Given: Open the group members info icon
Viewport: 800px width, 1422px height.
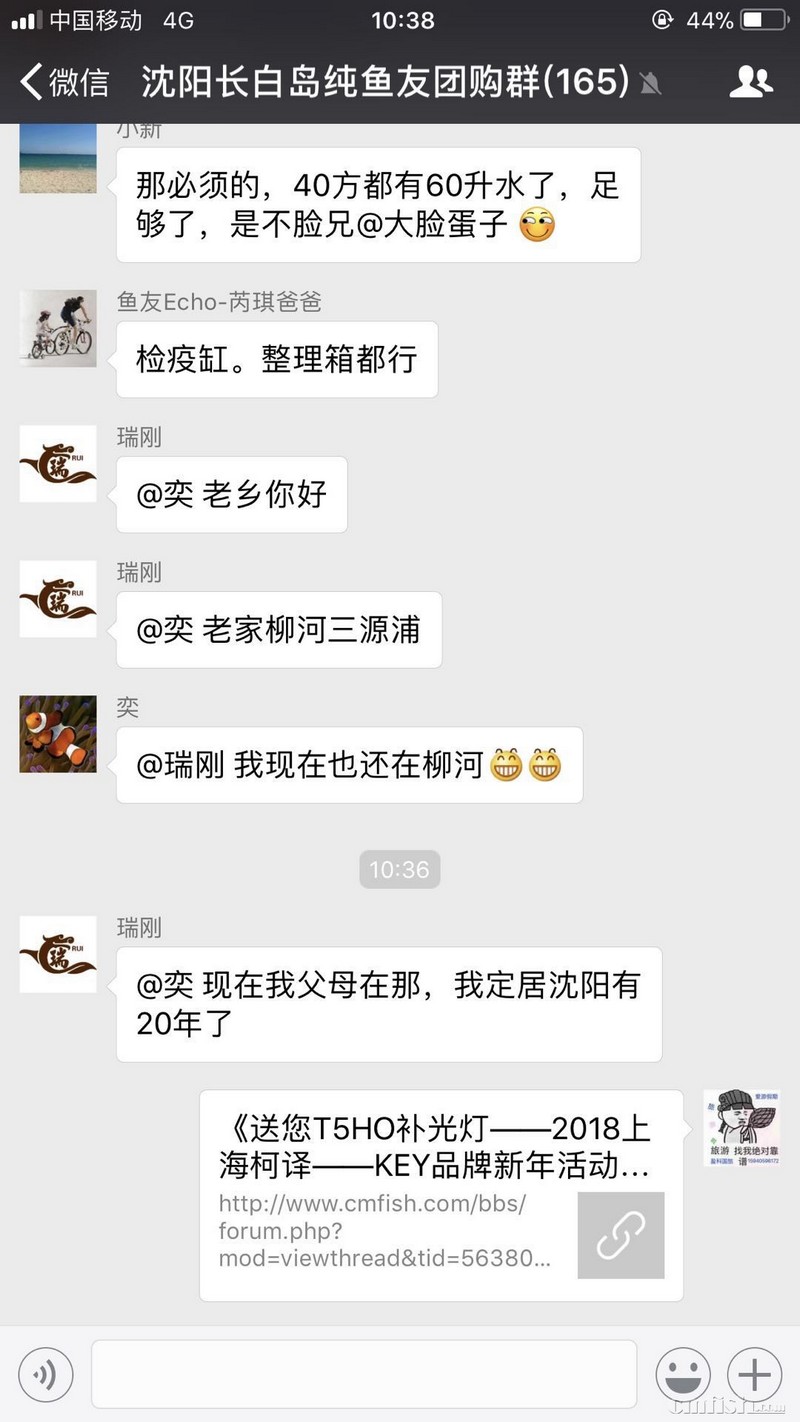Looking at the screenshot, I should coord(751,82).
